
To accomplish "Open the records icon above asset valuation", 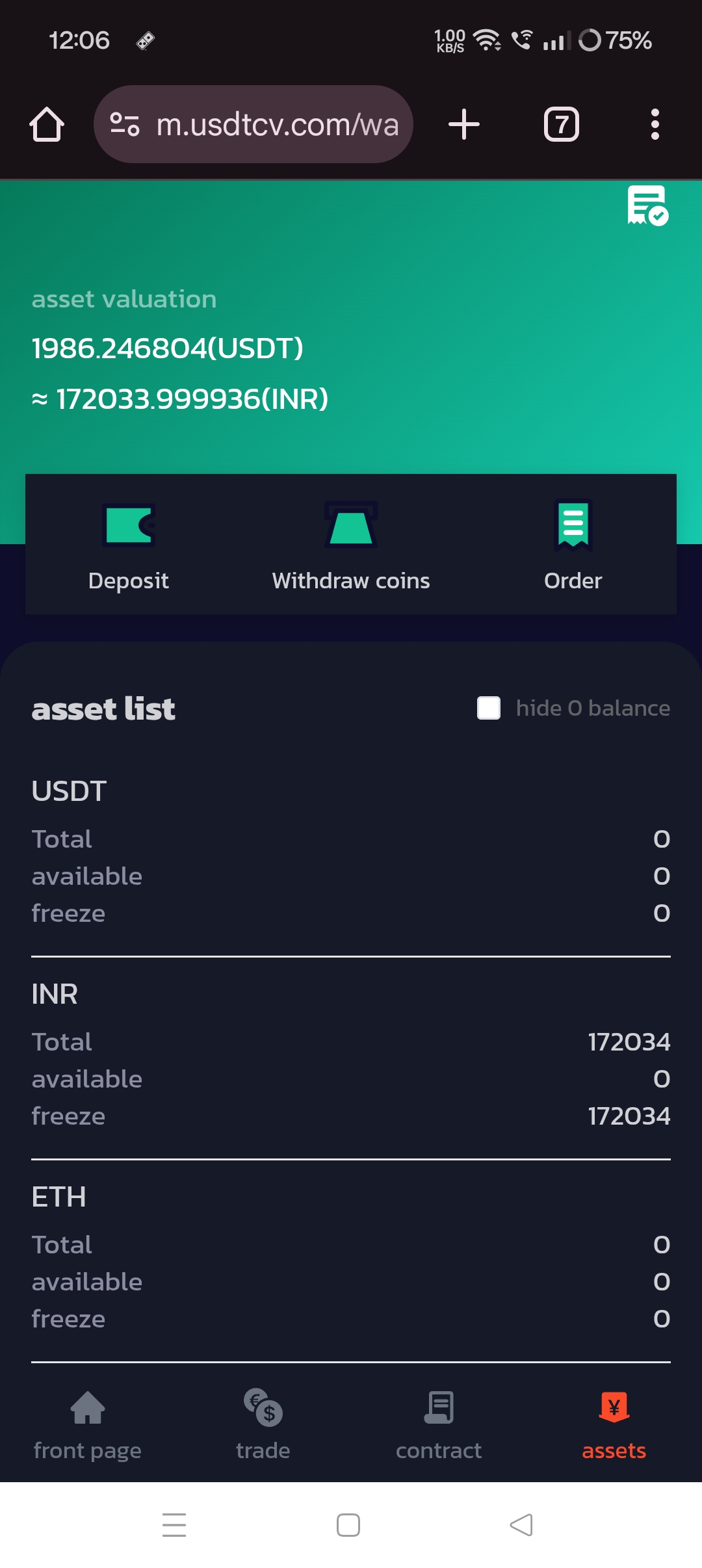I will (x=647, y=206).
